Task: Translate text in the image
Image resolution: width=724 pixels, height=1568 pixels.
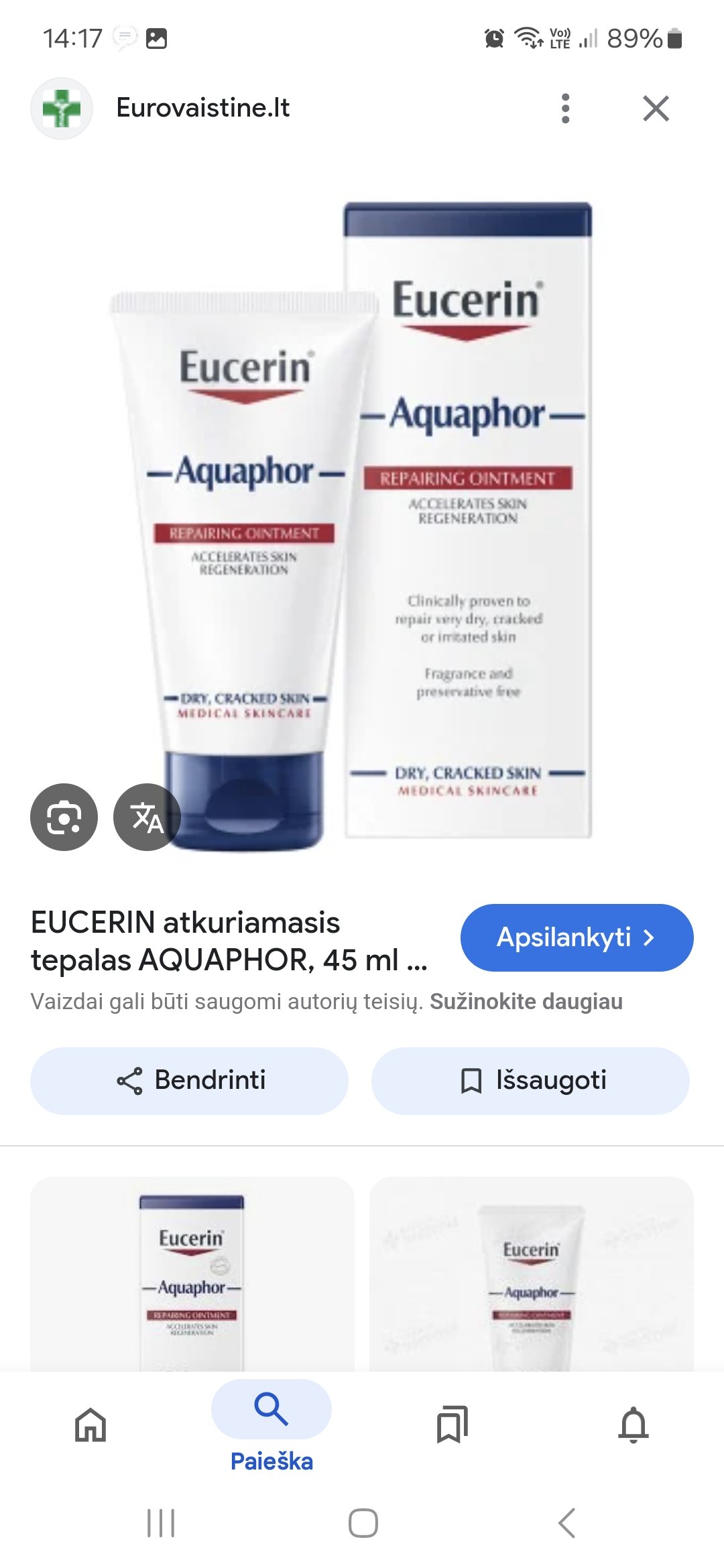Action: 147,817
